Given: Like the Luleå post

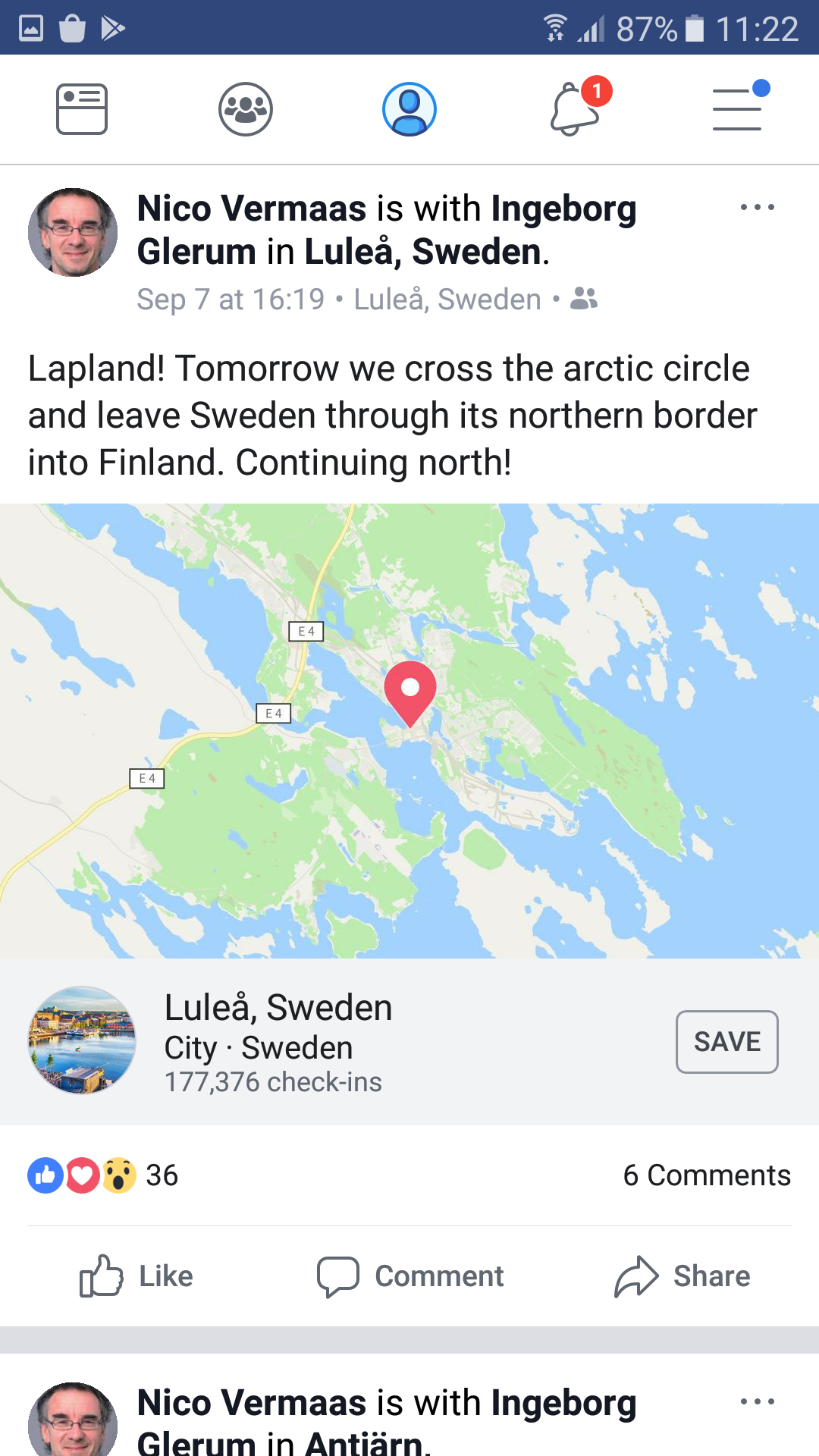Looking at the screenshot, I should (x=136, y=1276).
